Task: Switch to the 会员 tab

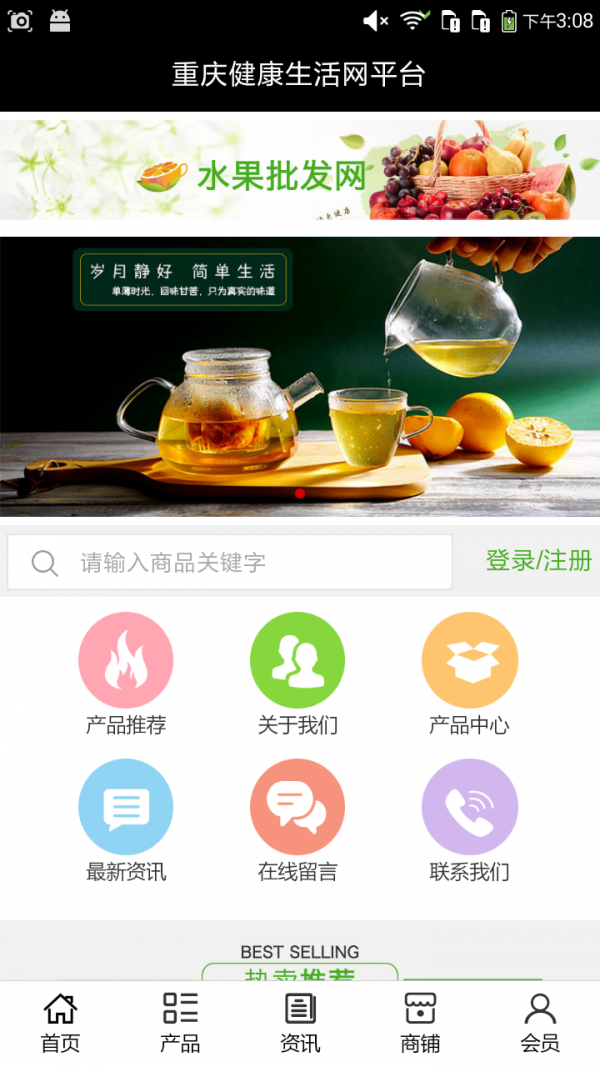Action: point(540,1023)
